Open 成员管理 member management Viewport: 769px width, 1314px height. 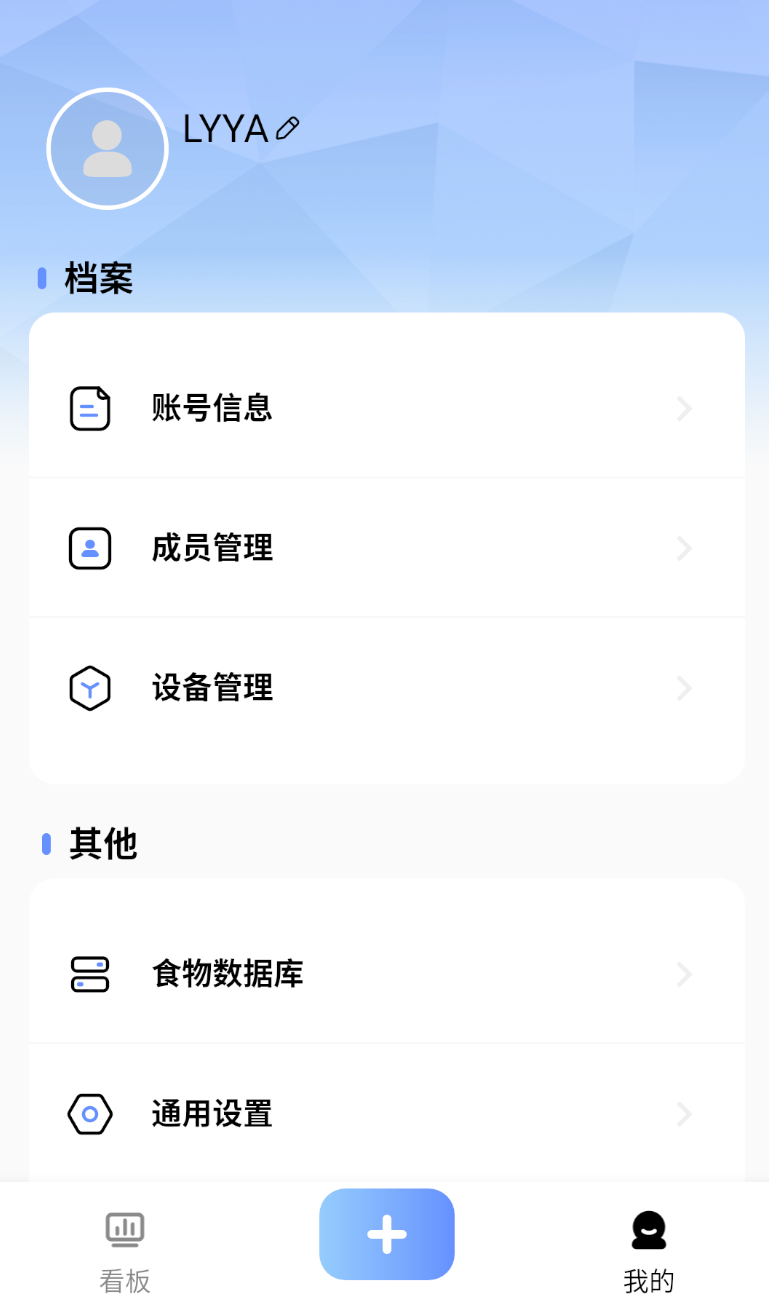[x=387, y=548]
